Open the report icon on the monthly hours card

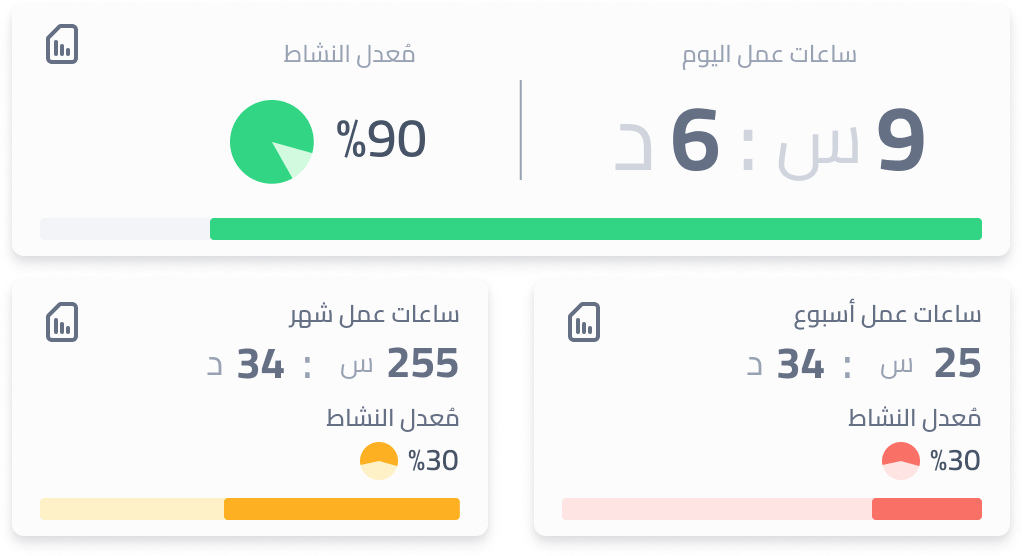coord(62,322)
